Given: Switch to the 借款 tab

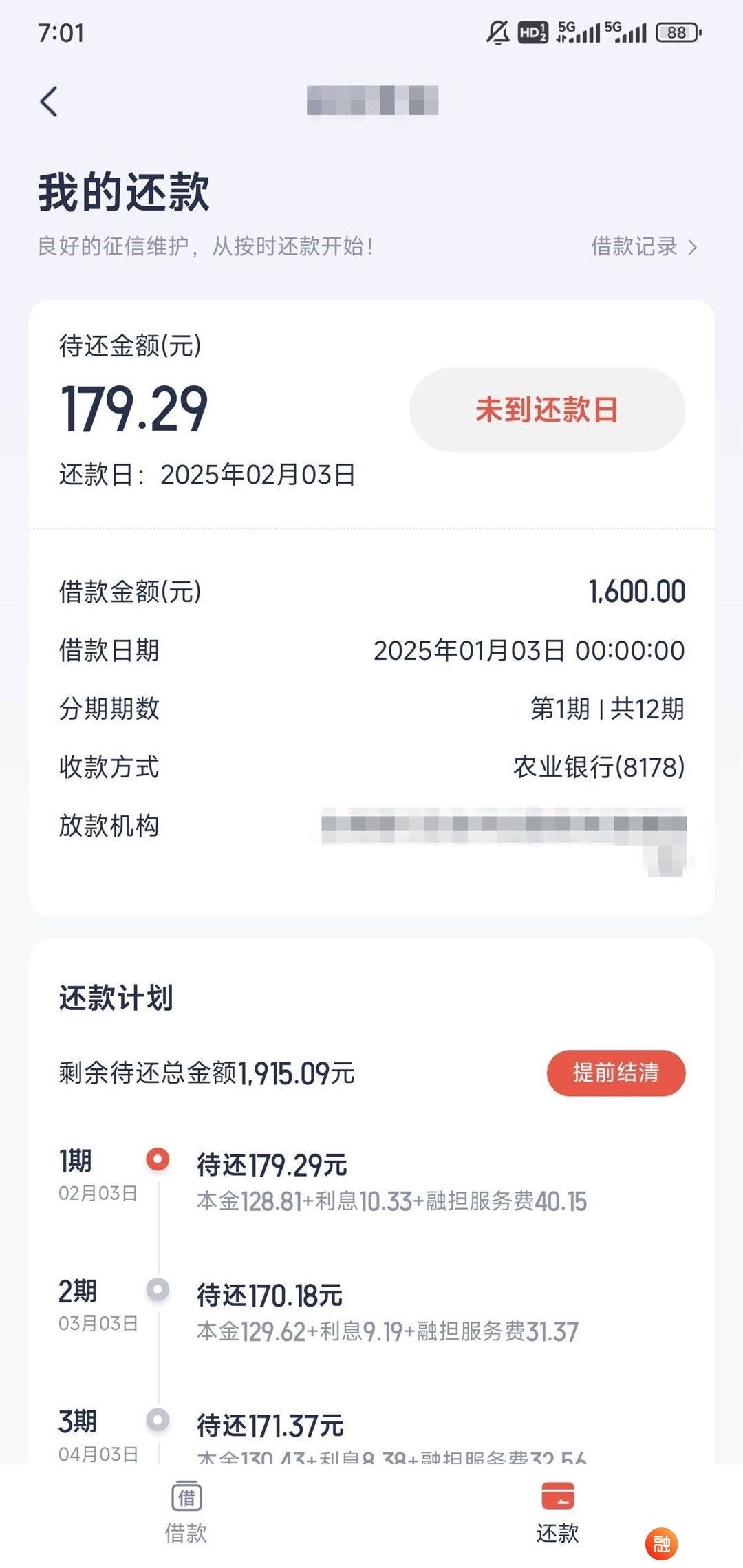Looking at the screenshot, I should coord(186,1512).
